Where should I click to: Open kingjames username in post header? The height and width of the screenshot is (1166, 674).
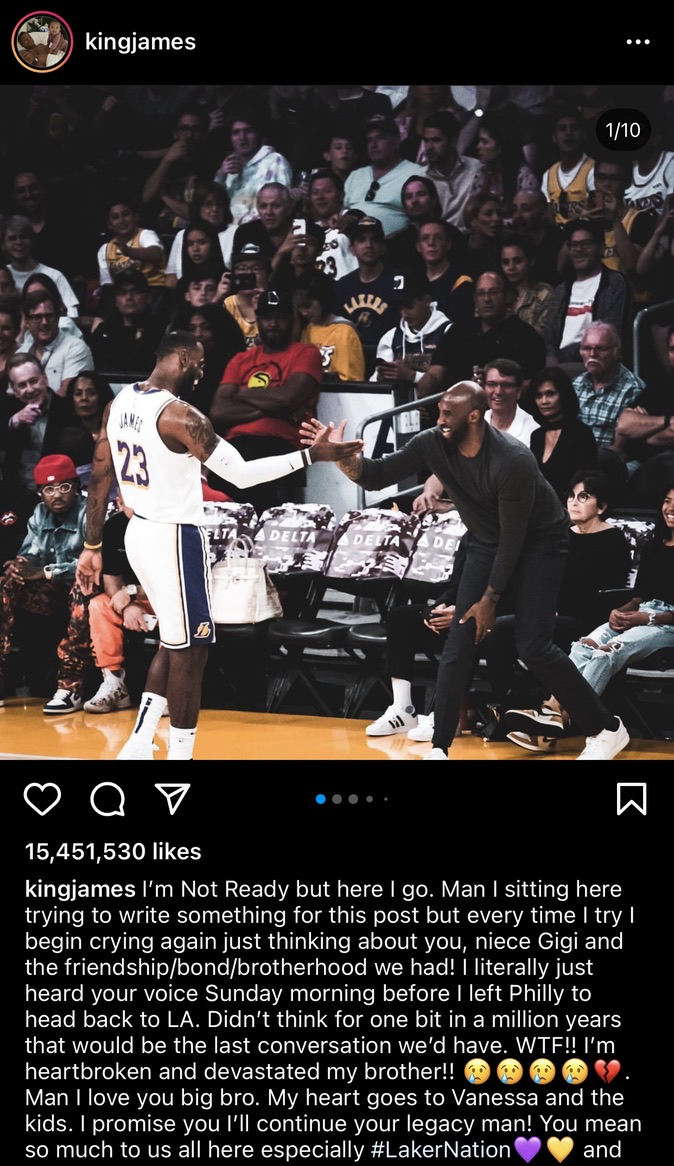[140, 42]
